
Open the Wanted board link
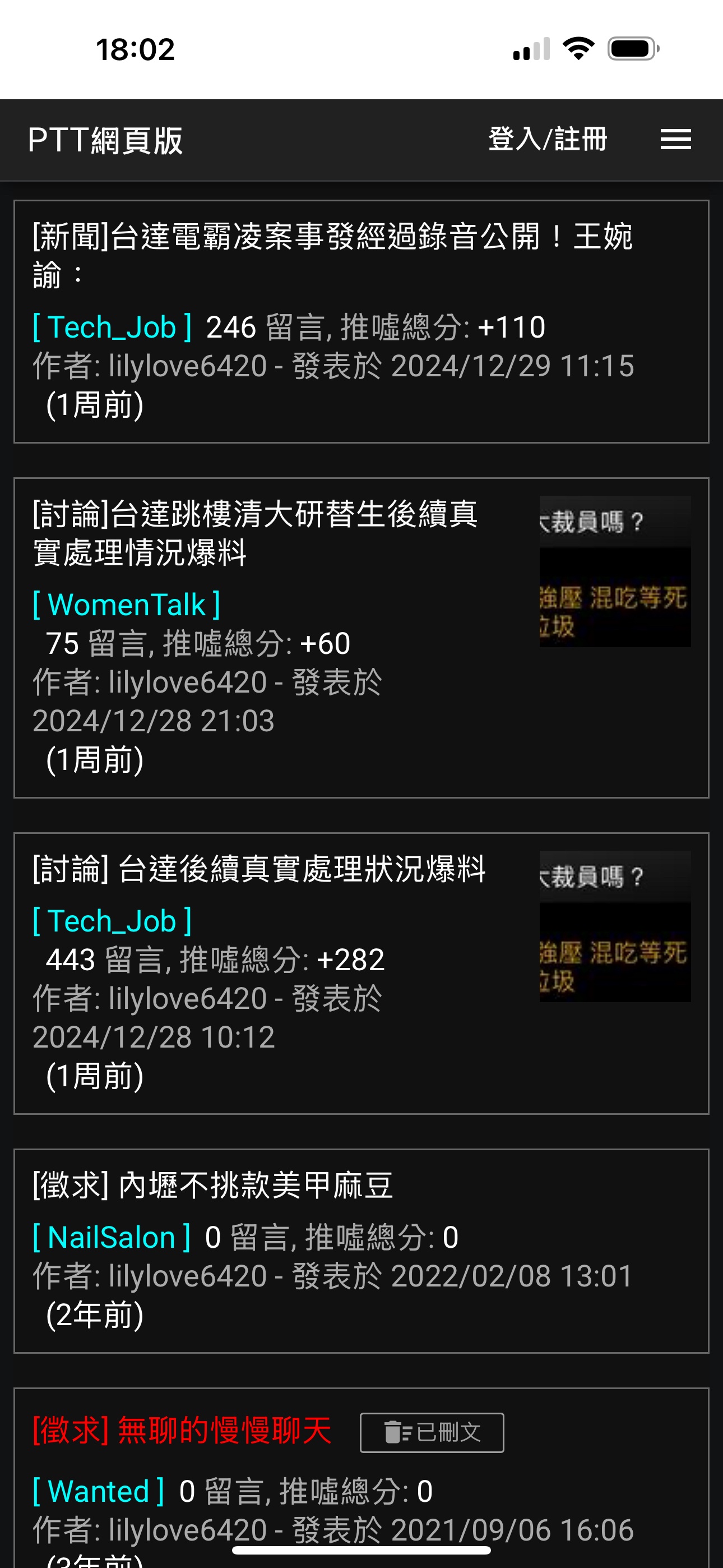click(99, 1492)
